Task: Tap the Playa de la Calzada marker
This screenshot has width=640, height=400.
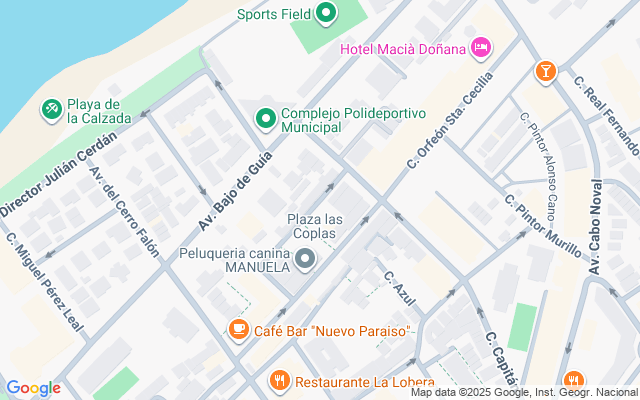Action: (51, 107)
